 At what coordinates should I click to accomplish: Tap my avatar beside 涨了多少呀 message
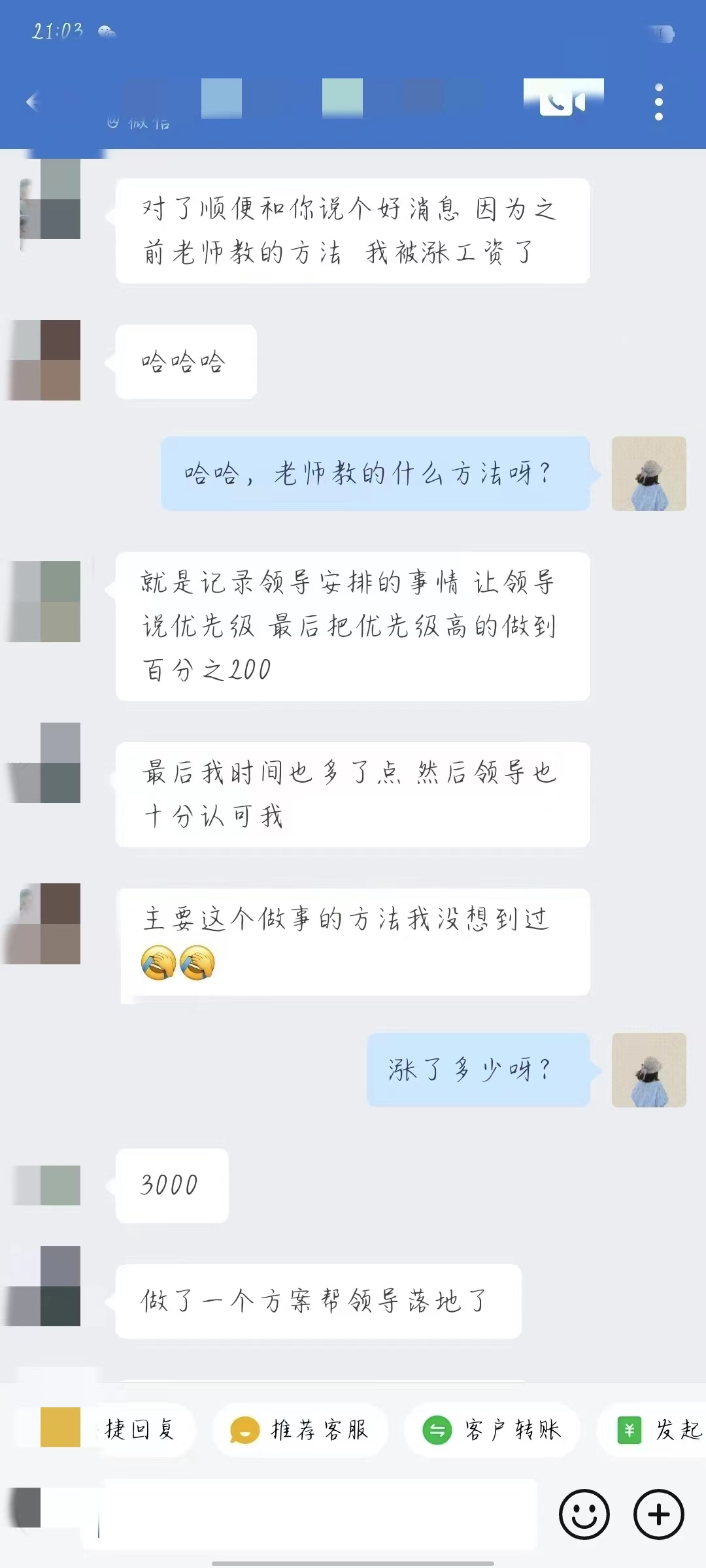tap(648, 1070)
